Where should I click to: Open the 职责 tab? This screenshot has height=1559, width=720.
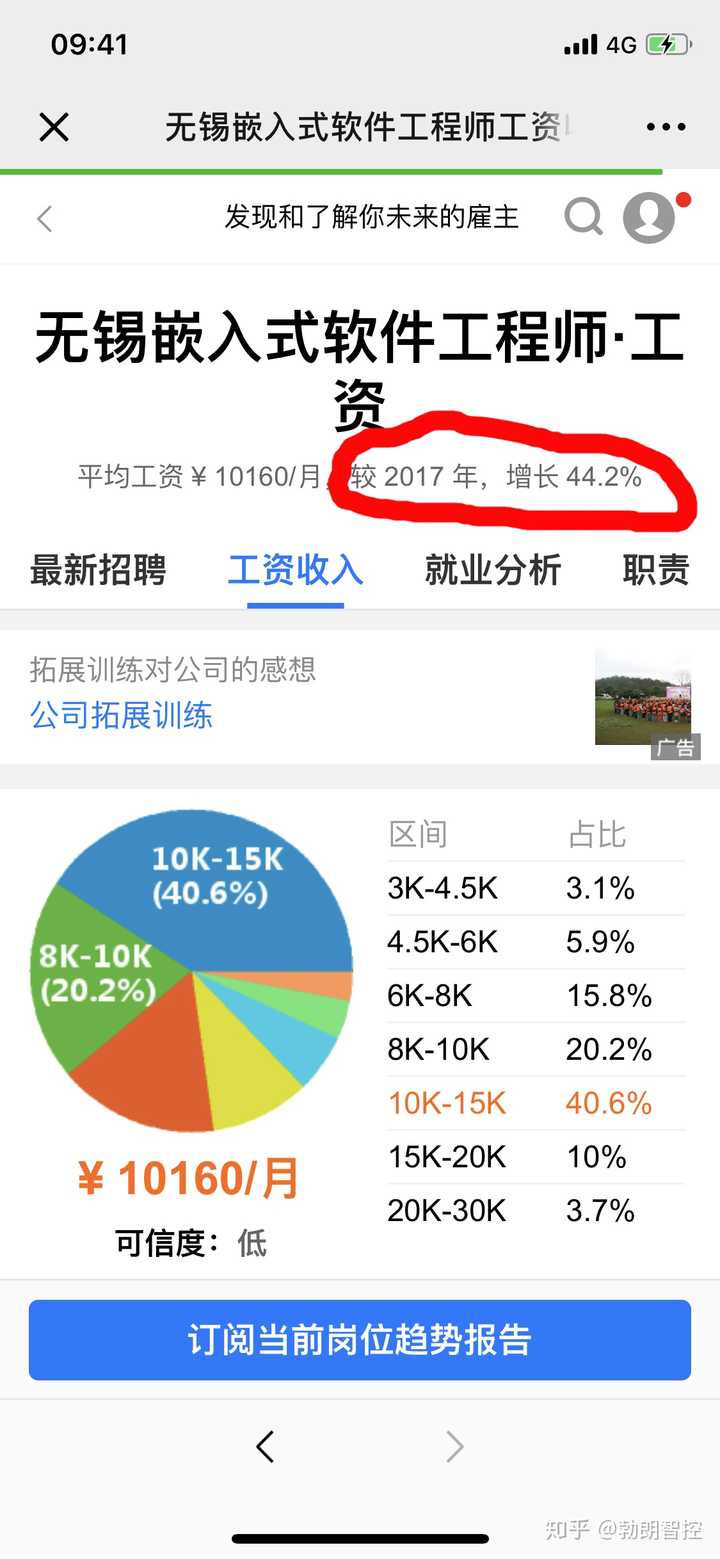tap(656, 570)
